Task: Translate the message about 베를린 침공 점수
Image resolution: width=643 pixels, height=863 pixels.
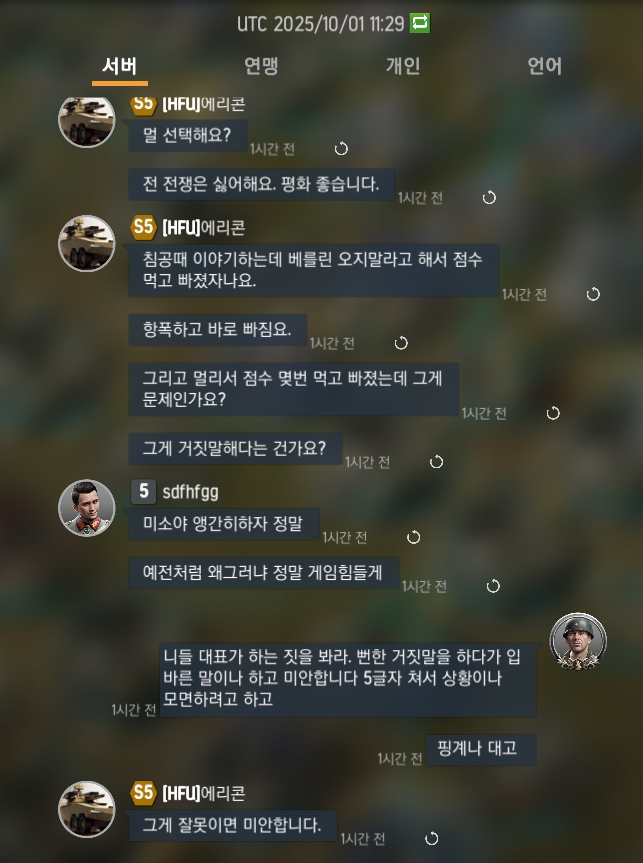Action: pyautogui.click(x=593, y=294)
